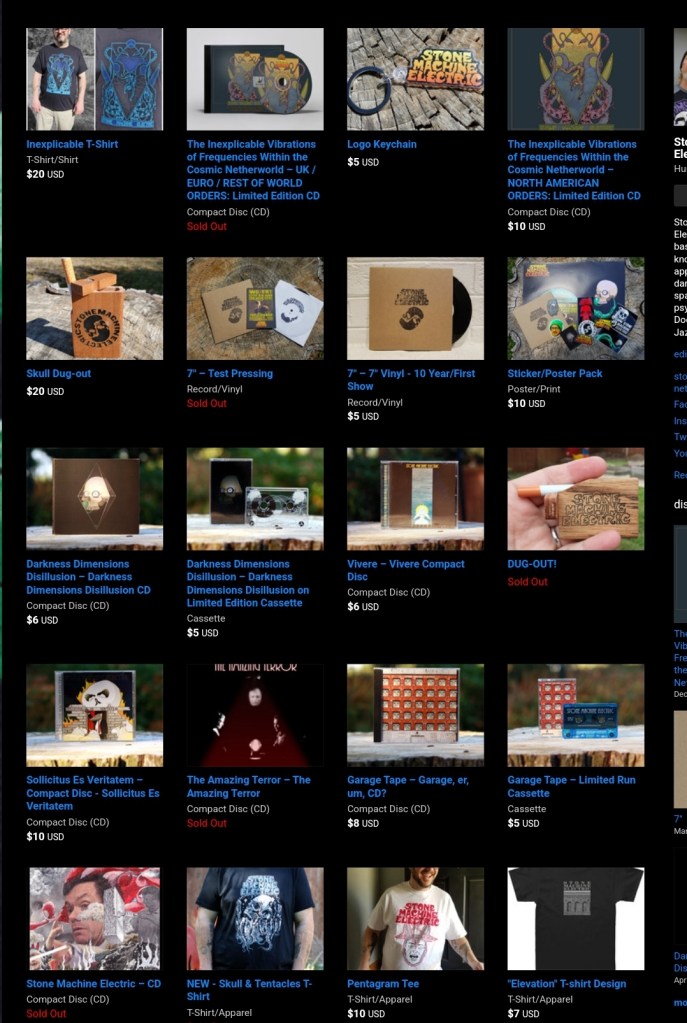Viewport: 687px width, 1023px height.
Task: Open Cosmic Netherworld NORTH AMERICAN ORDERS CD
Action: pos(573,170)
